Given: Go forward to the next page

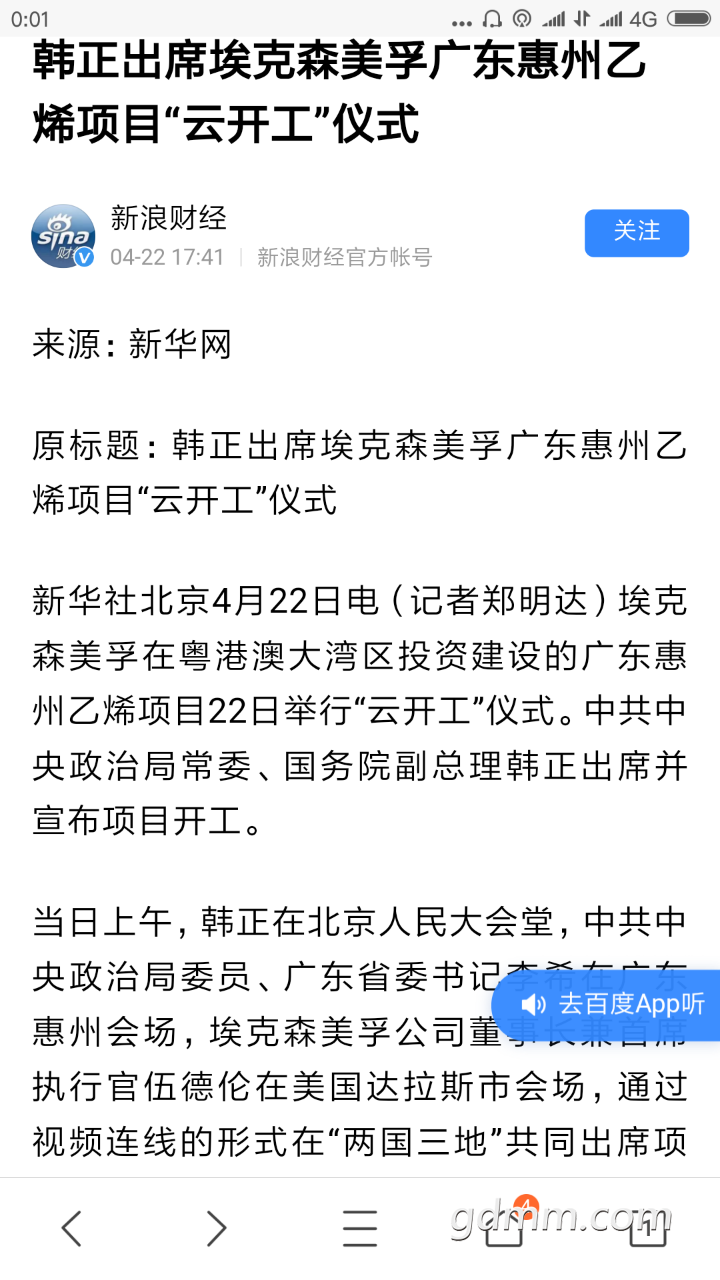Looking at the screenshot, I should [x=216, y=1227].
